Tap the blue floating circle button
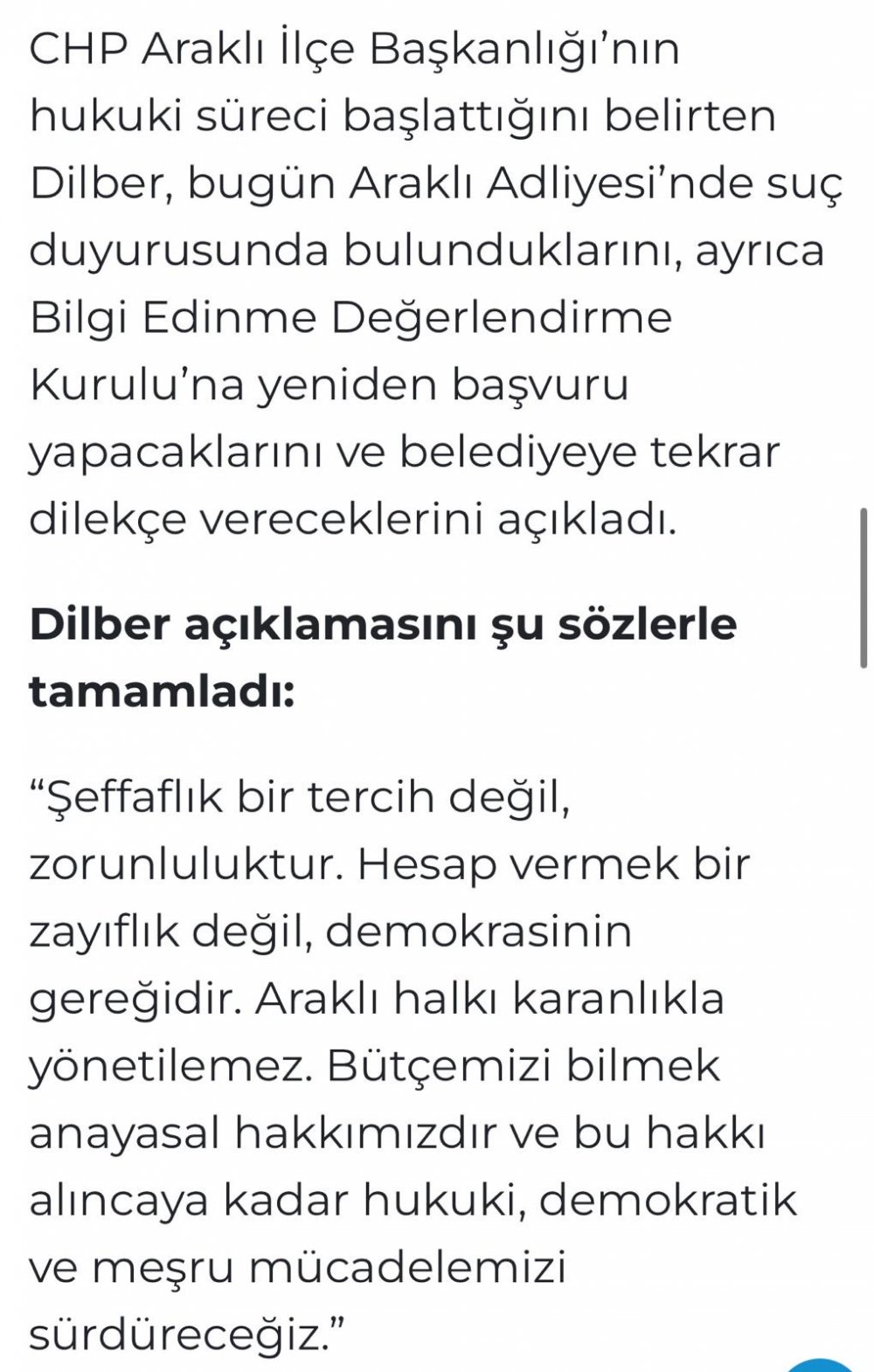Image resolution: width=874 pixels, height=1372 pixels. [x=820, y=1366]
